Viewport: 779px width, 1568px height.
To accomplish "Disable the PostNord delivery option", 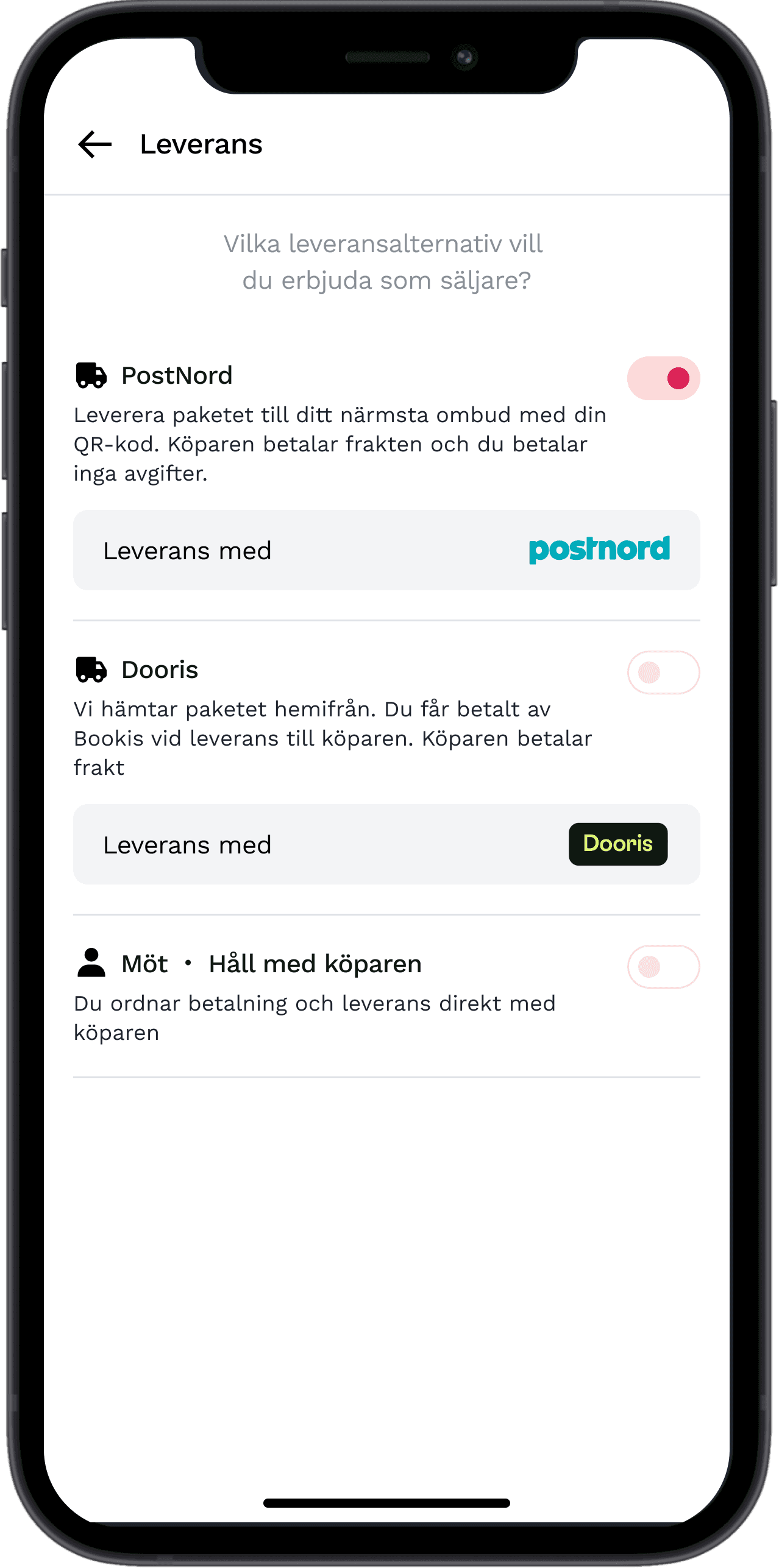I will pyautogui.click(x=663, y=378).
